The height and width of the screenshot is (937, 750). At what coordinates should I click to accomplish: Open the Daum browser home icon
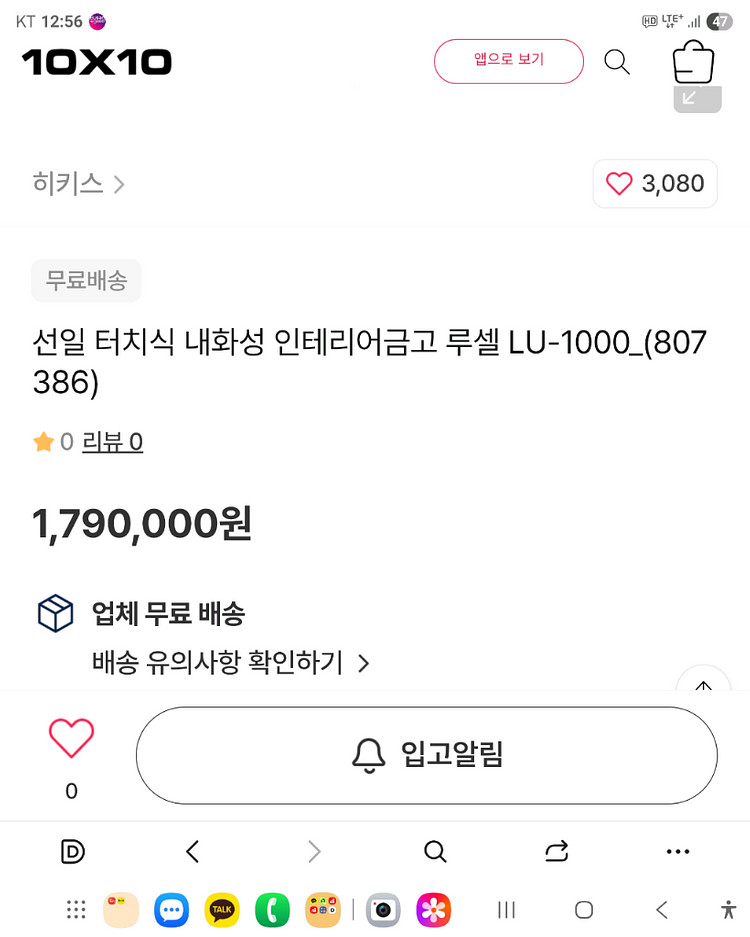pos(70,851)
